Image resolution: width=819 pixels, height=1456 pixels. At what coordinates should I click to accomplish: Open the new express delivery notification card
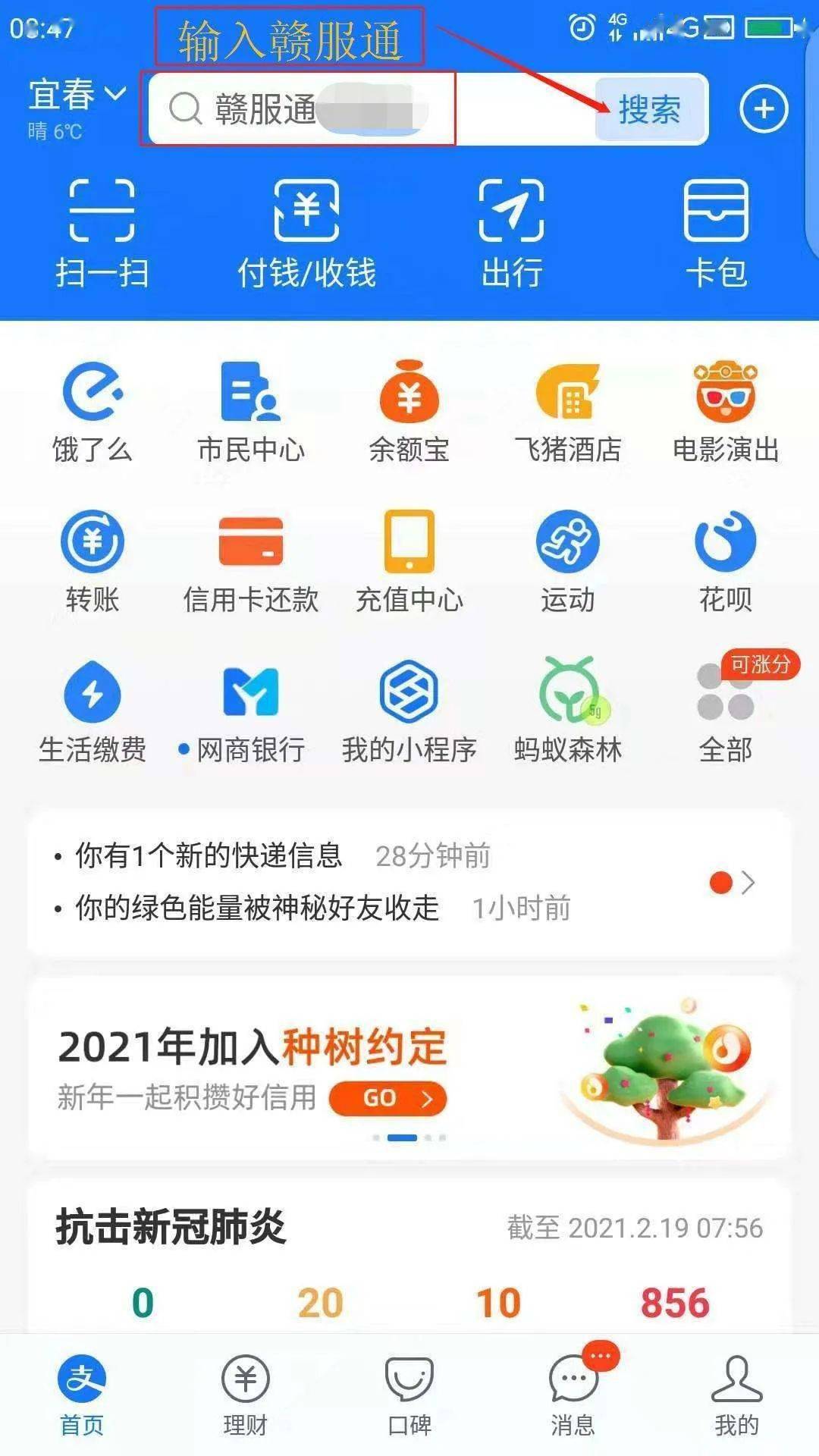click(409, 882)
